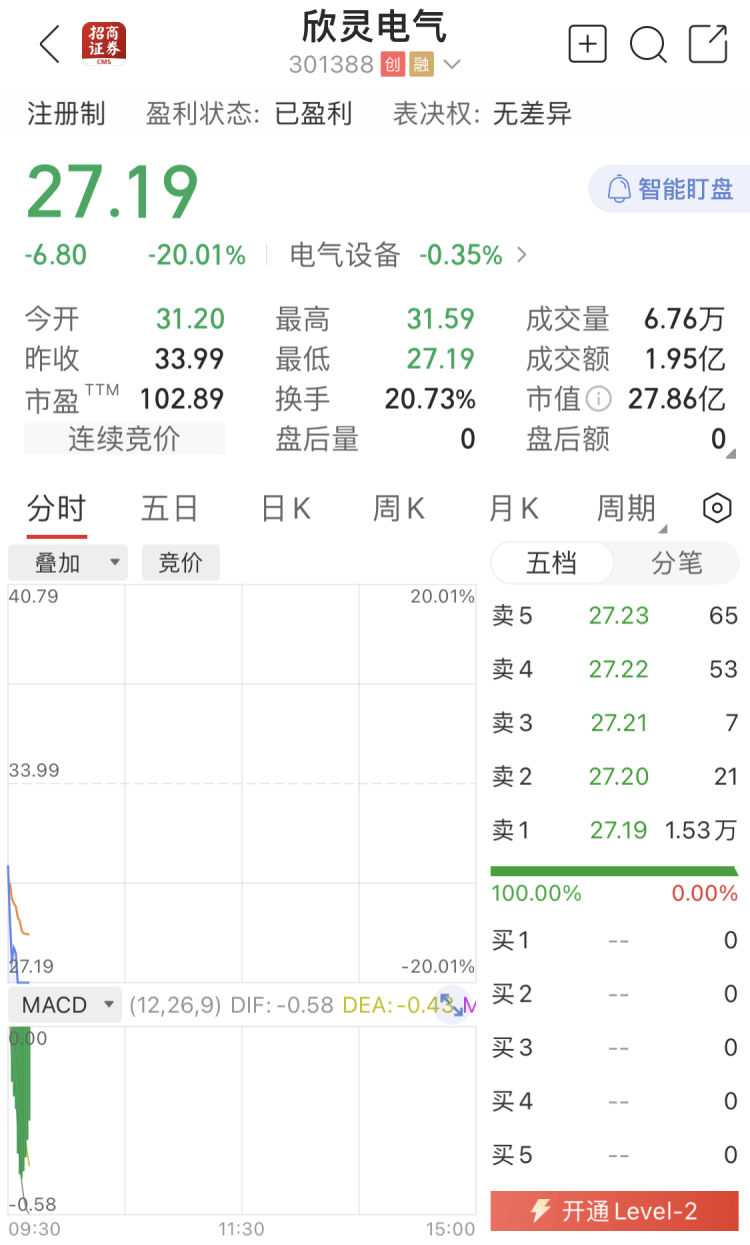Tap 开通 Level-2 button
This screenshot has width=750, height=1245.
click(x=614, y=1211)
